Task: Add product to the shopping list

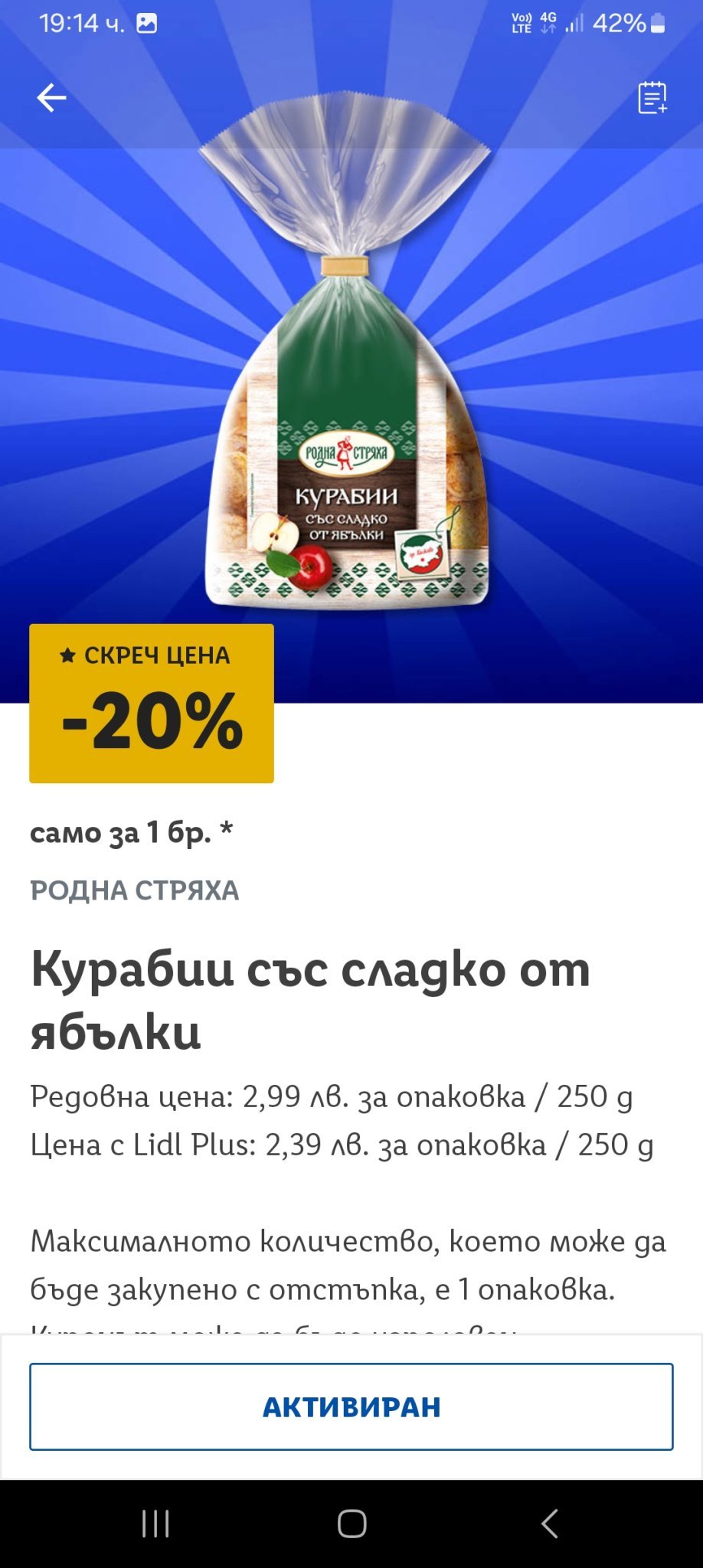Action: (652, 98)
